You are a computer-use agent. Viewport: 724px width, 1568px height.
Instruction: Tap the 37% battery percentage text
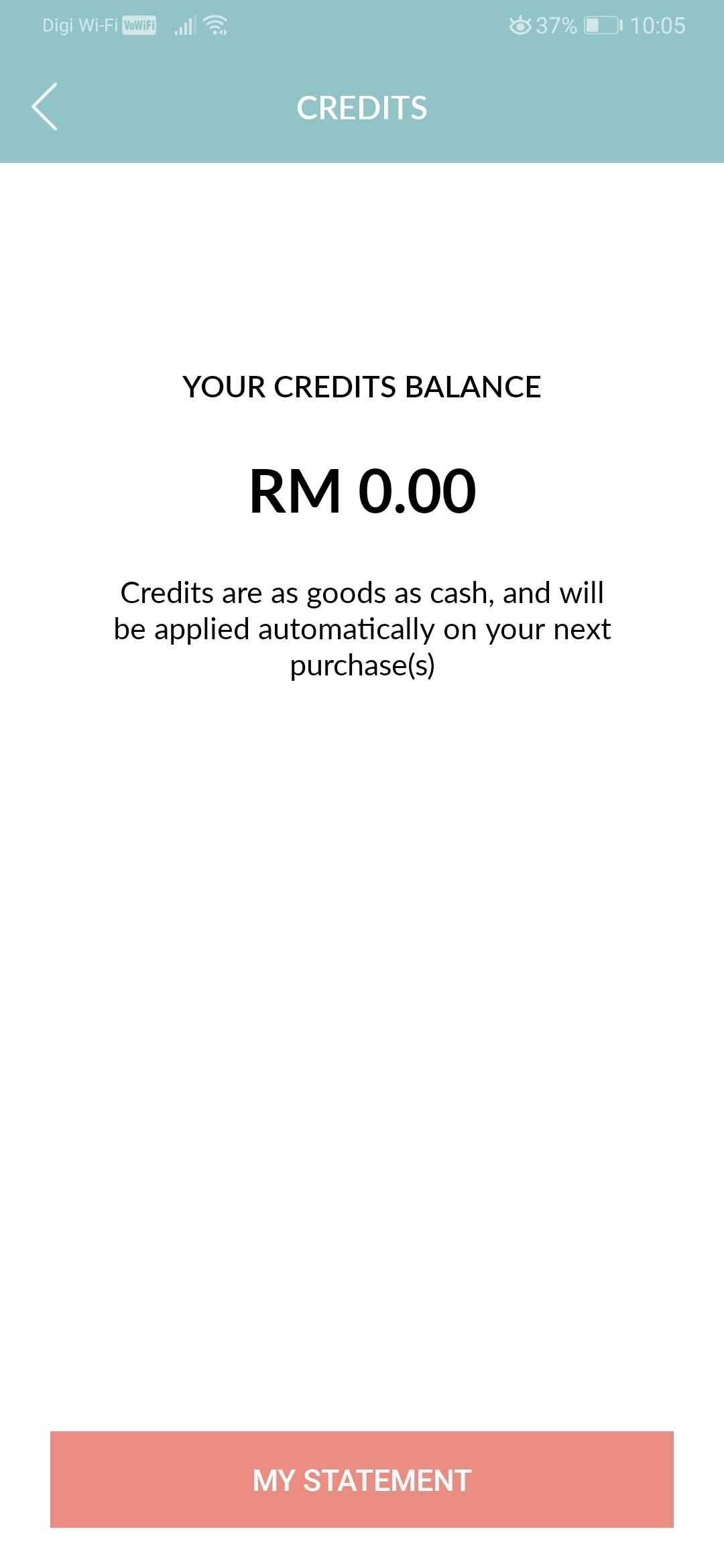click(x=557, y=25)
